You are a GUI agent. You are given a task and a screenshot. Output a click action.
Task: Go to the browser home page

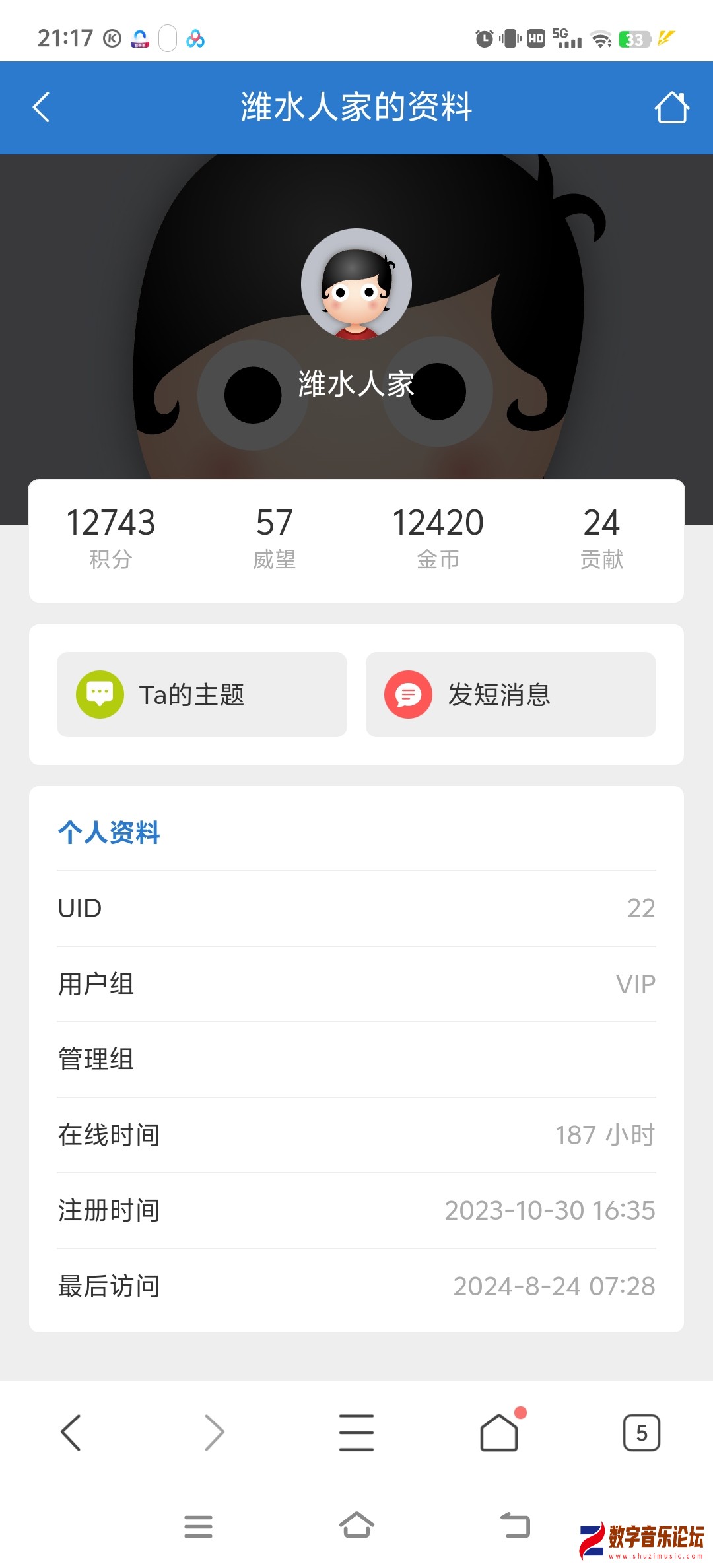[x=499, y=1432]
